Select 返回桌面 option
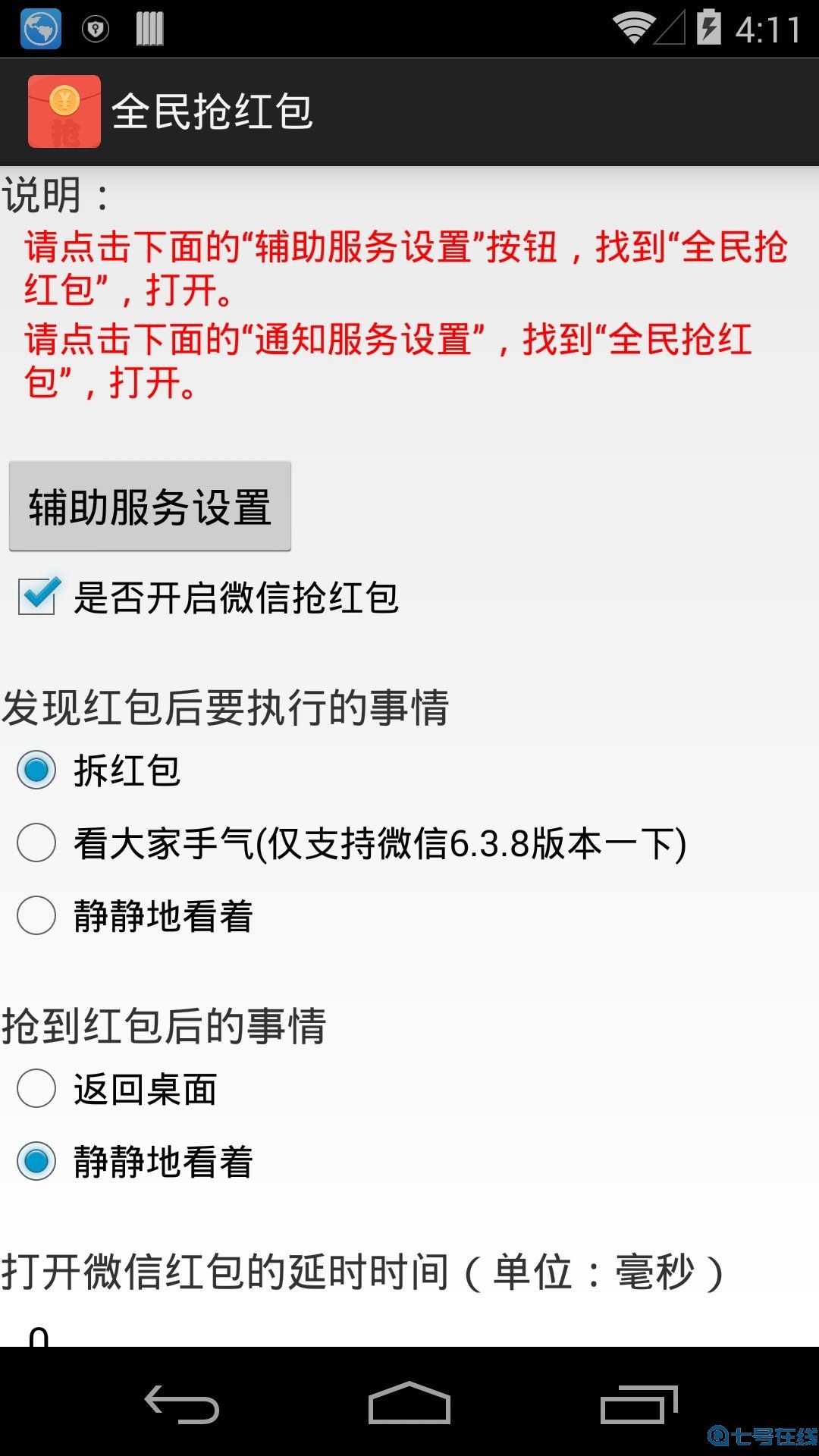819x1456 pixels. click(x=37, y=1089)
